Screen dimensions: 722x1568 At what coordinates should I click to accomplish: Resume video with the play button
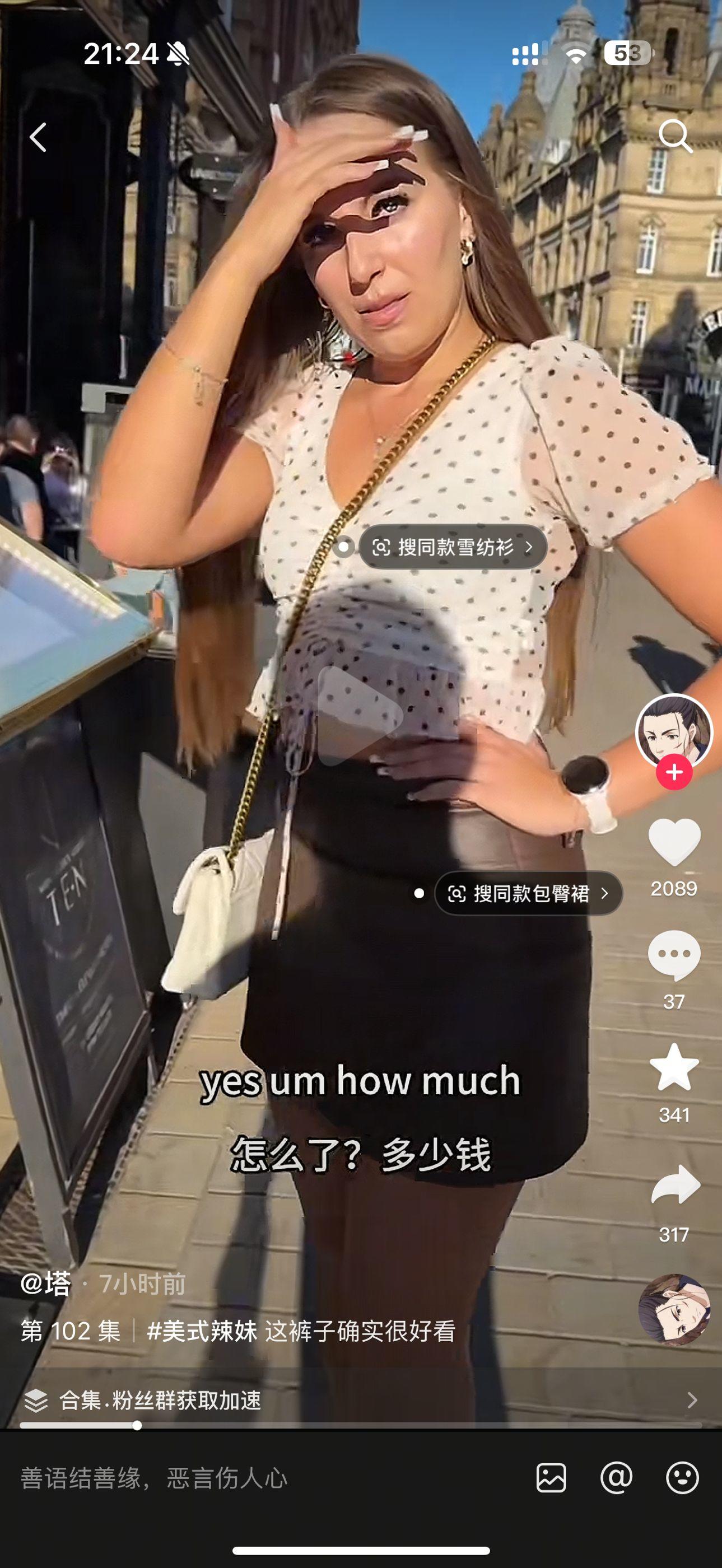tap(360, 715)
